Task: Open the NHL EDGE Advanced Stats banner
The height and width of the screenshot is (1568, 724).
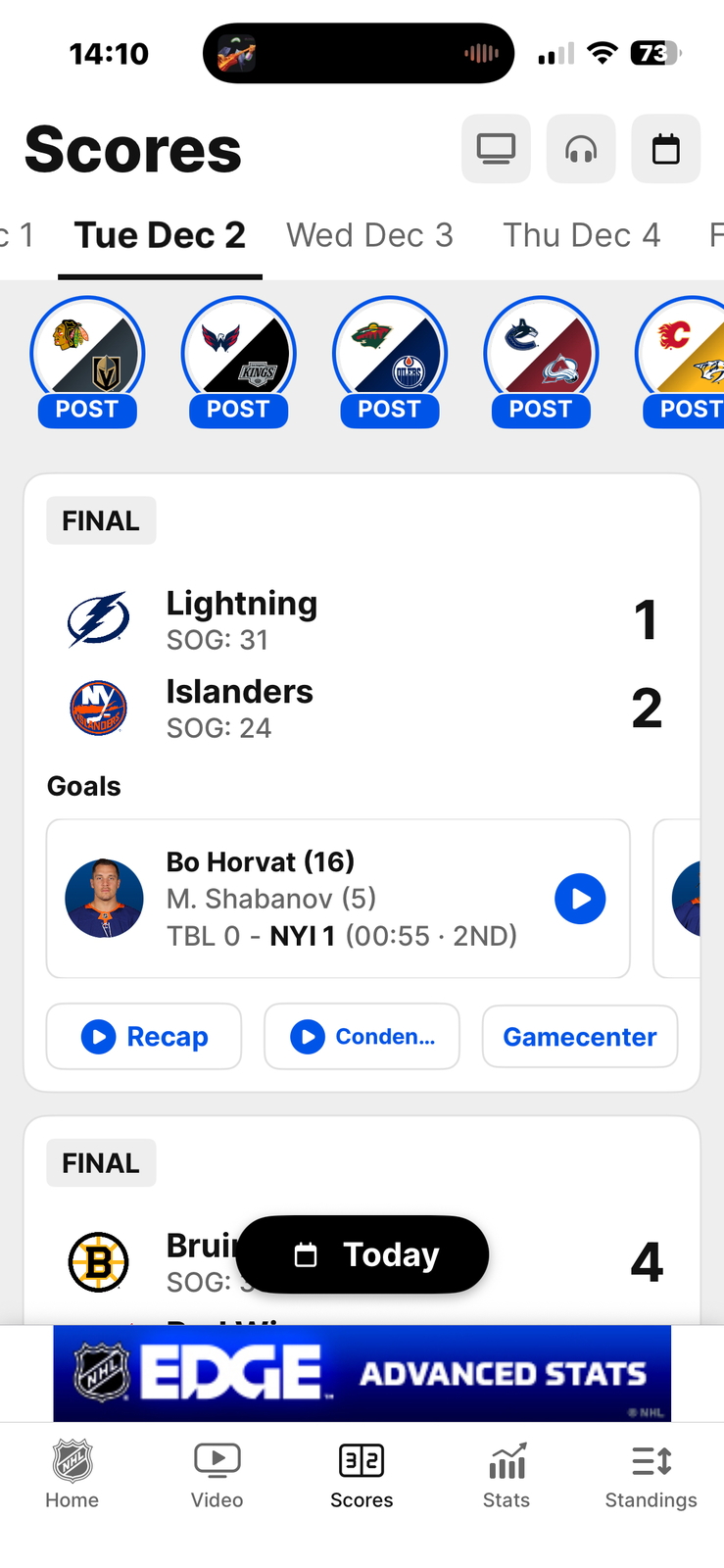Action: pos(362,1373)
